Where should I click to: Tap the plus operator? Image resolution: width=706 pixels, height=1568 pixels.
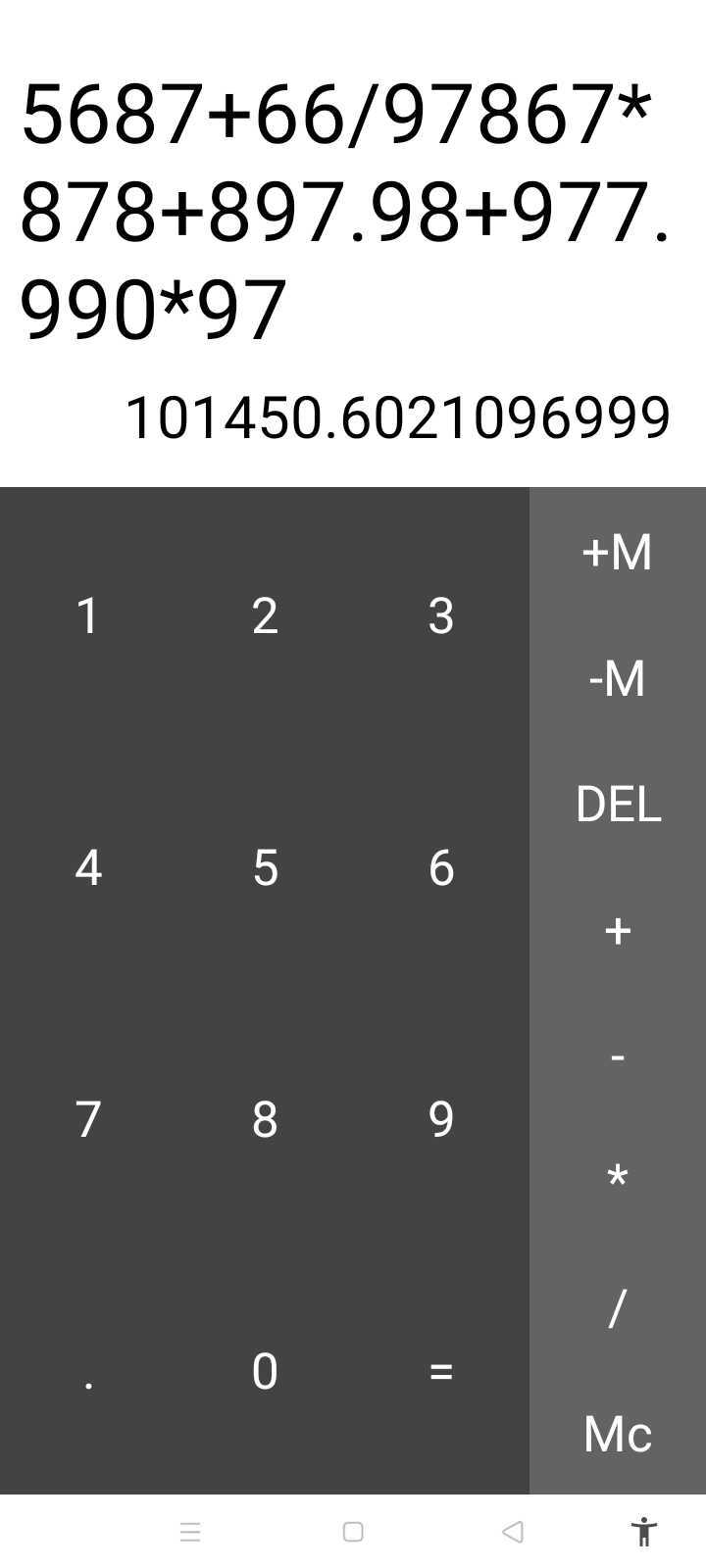point(618,930)
